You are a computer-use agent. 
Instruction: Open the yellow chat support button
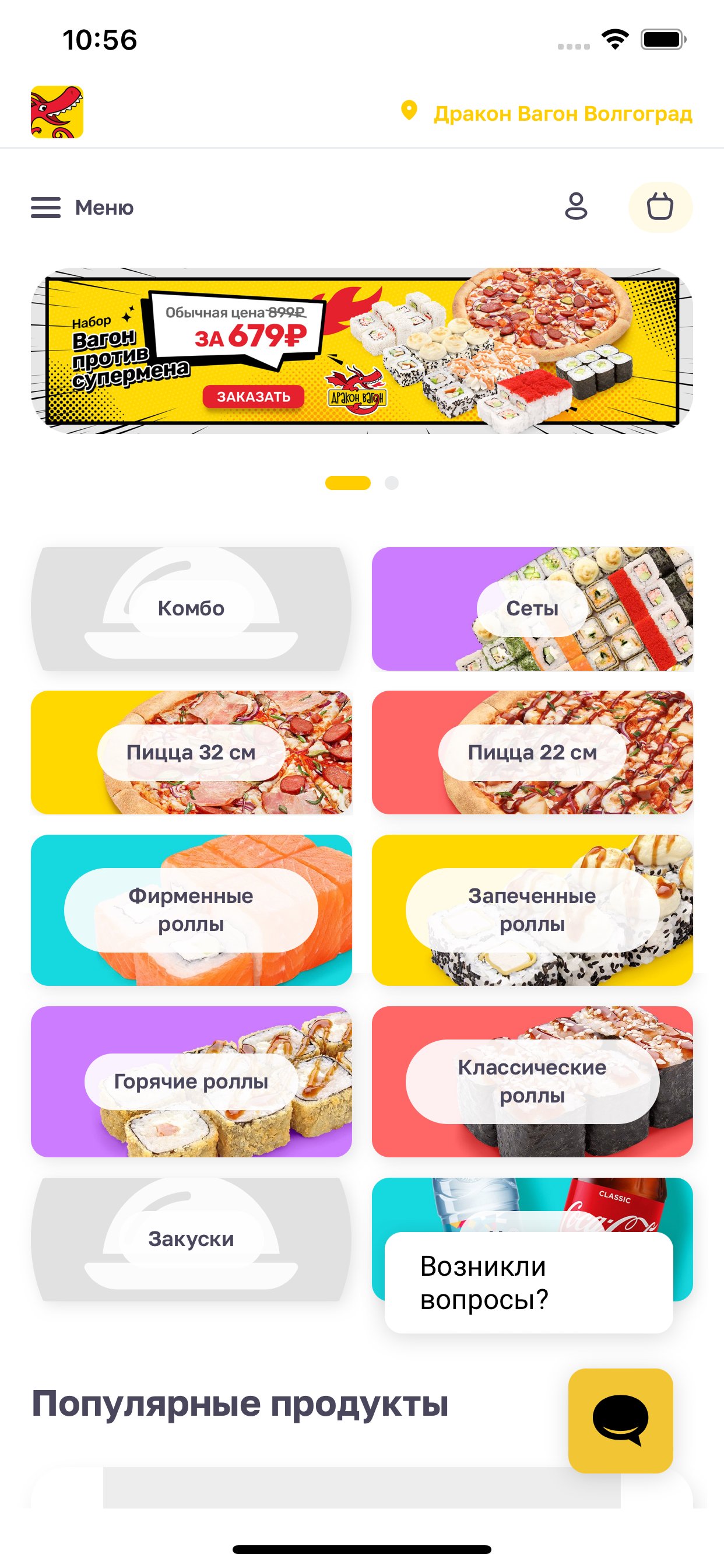(x=621, y=1420)
